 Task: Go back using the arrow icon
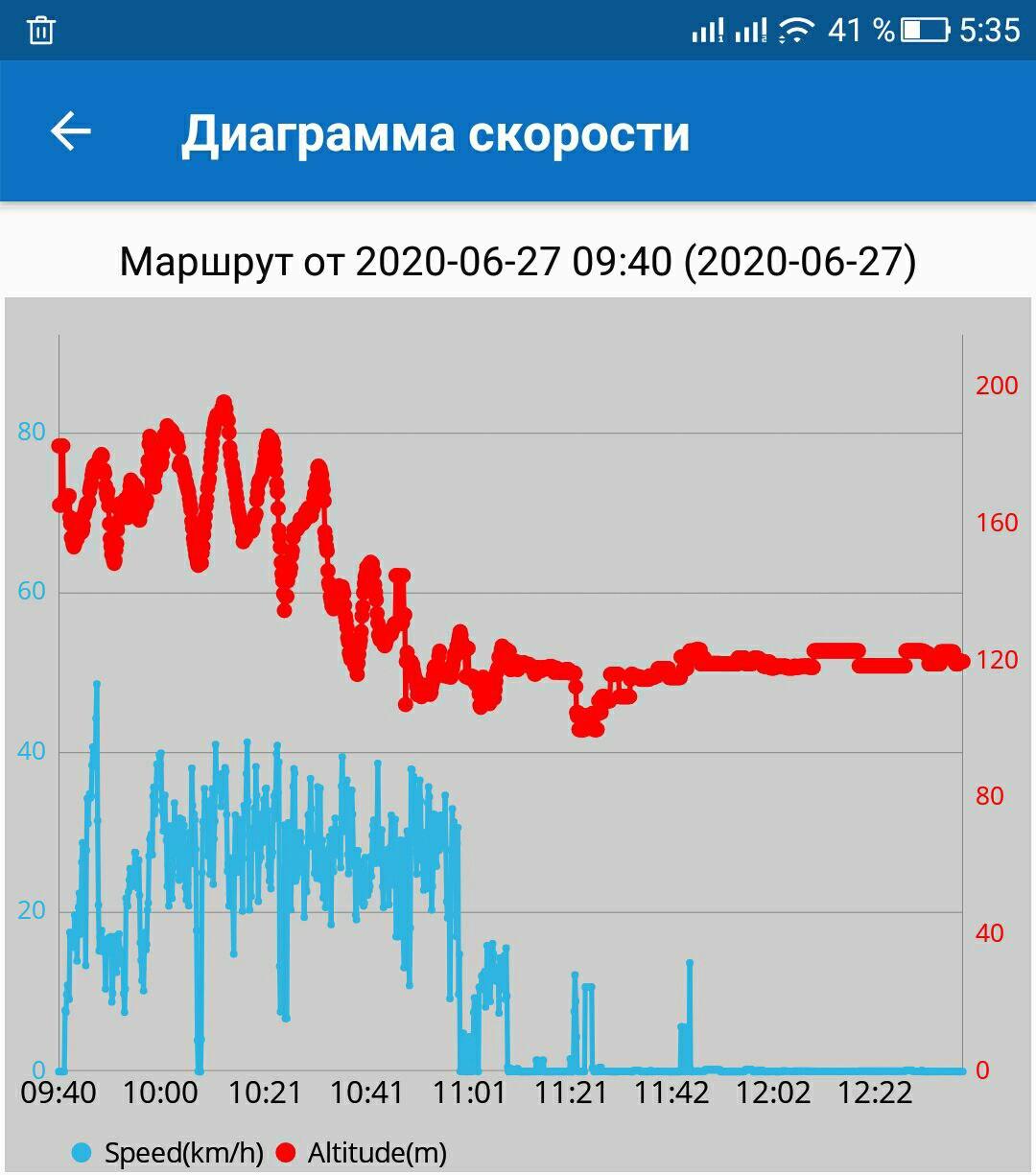click(70, 131)
